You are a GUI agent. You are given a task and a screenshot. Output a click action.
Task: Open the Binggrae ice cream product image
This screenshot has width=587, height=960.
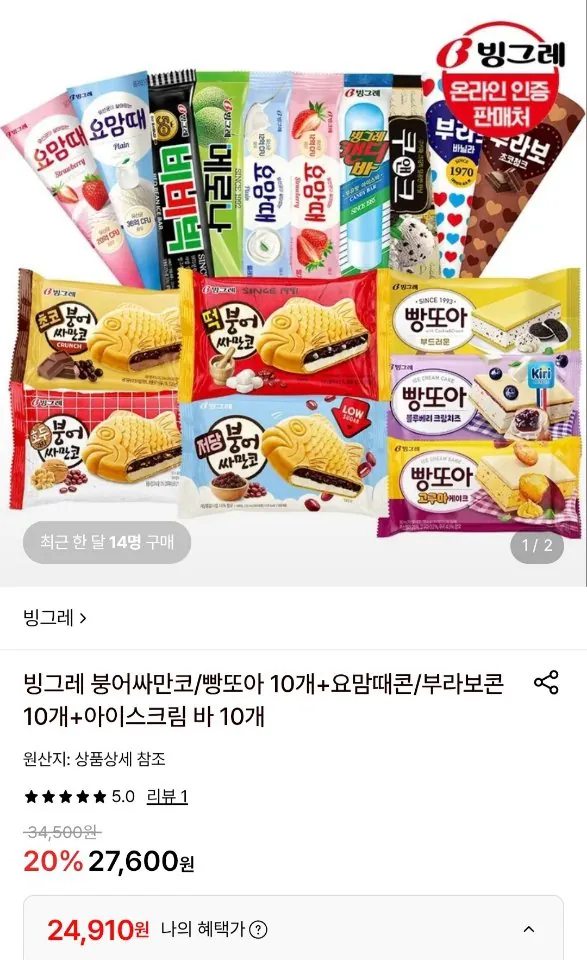(294, 294)
